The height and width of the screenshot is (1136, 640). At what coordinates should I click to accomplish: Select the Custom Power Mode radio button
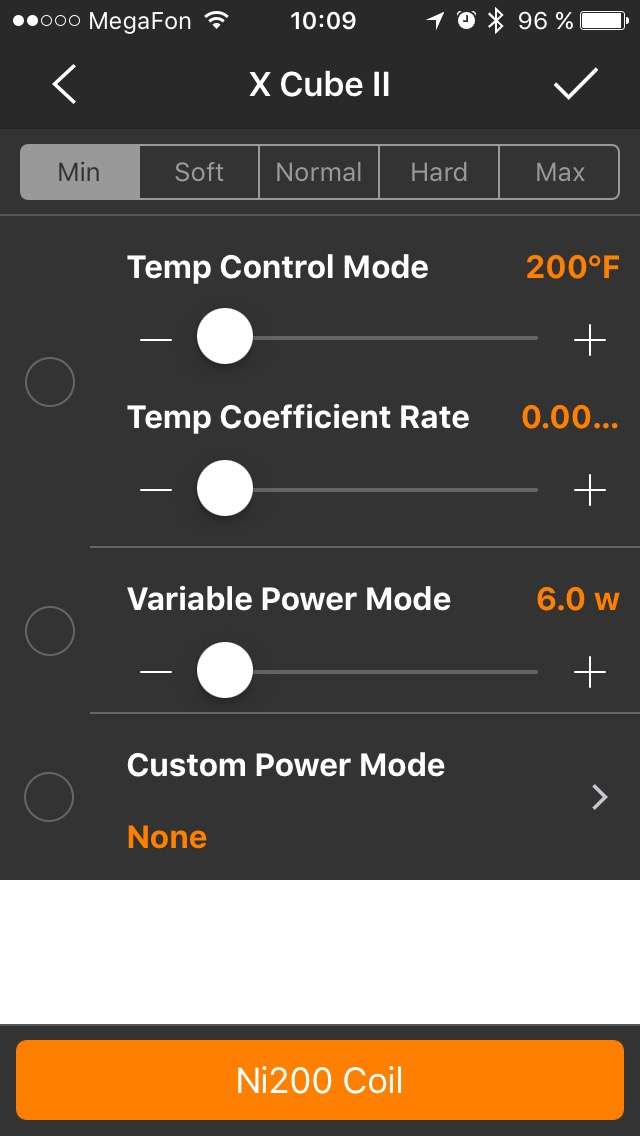(49, 797)
